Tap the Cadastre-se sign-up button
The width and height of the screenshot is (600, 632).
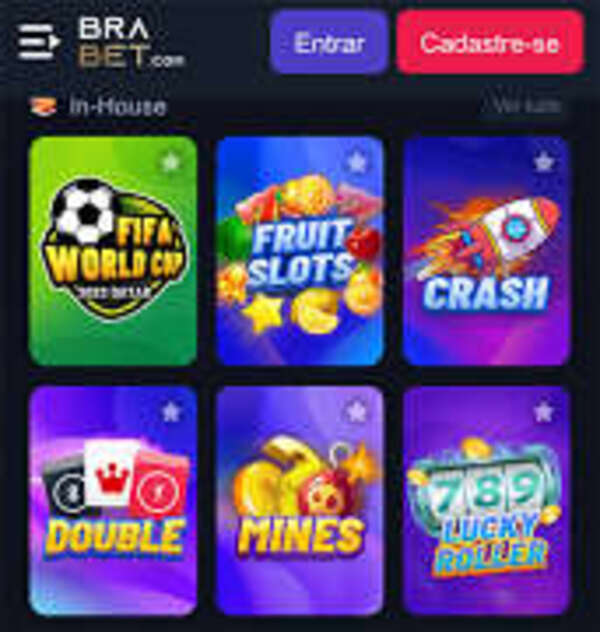click(489, 43)
